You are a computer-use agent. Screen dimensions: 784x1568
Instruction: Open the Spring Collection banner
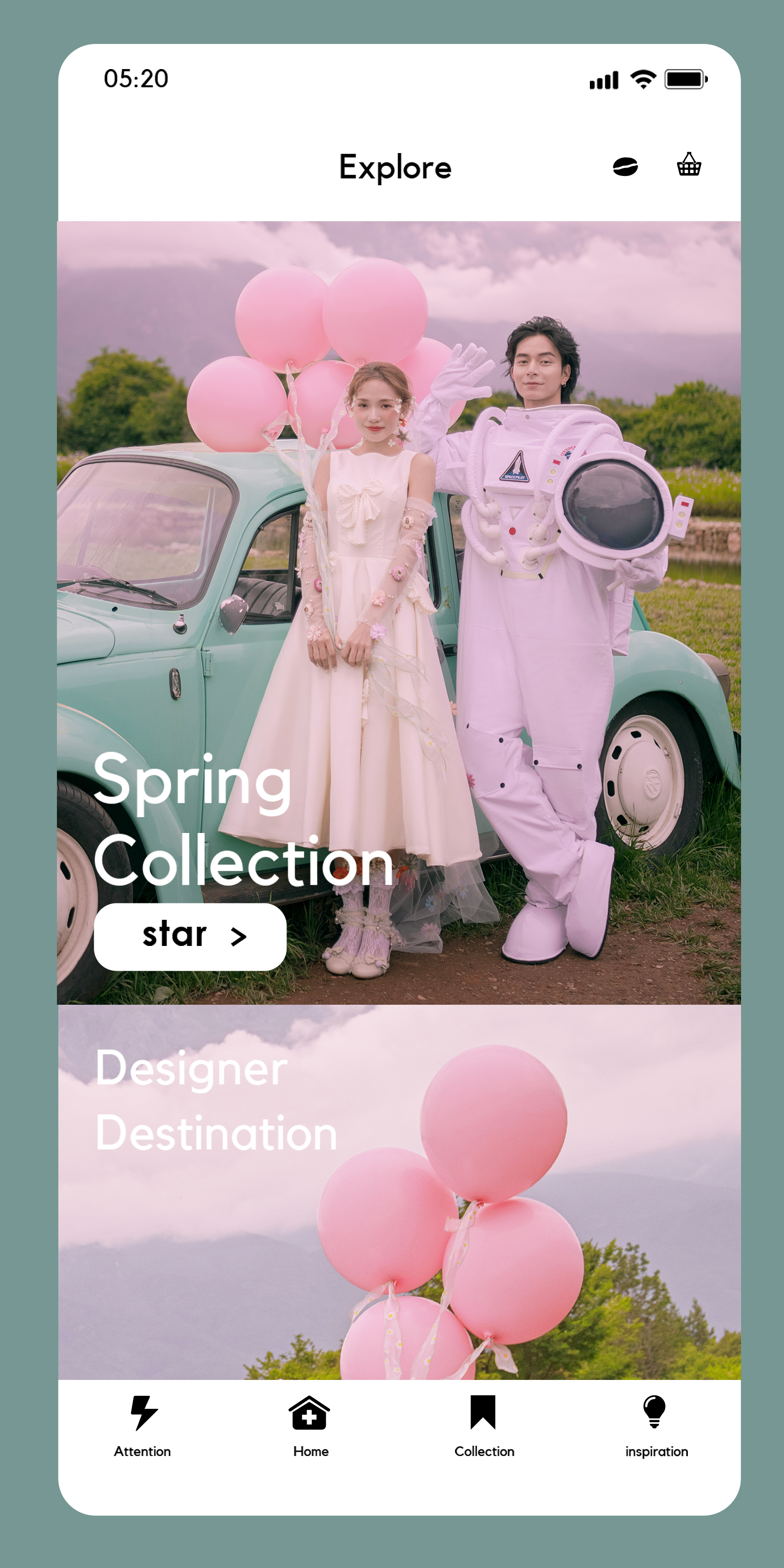(x=399, y=612)
